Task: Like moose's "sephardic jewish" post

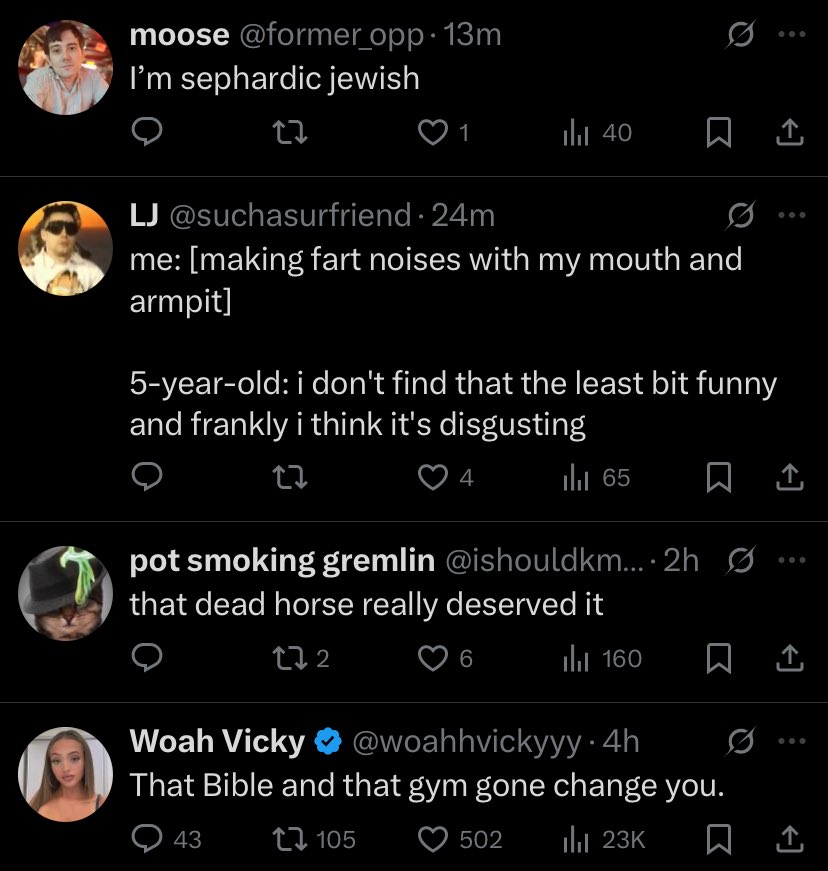Action: tap(434, 133)
